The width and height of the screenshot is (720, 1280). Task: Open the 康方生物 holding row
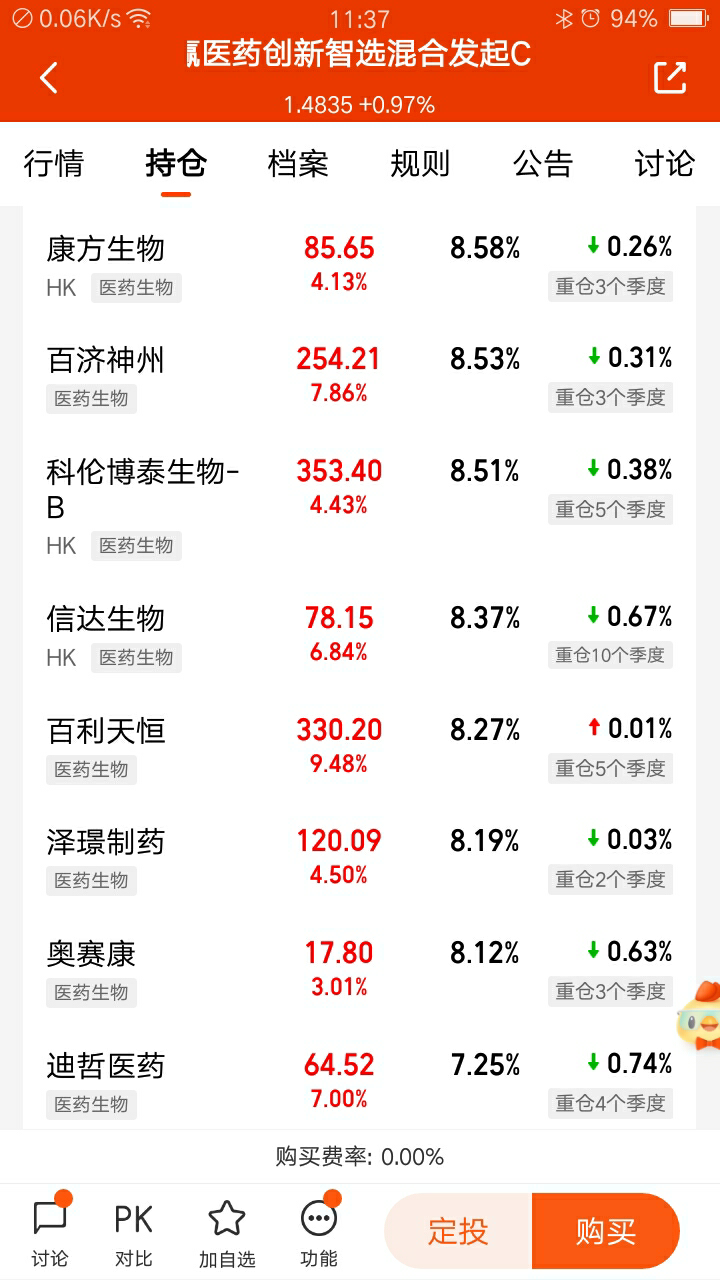pyautogui.click(x=360, y=266)
